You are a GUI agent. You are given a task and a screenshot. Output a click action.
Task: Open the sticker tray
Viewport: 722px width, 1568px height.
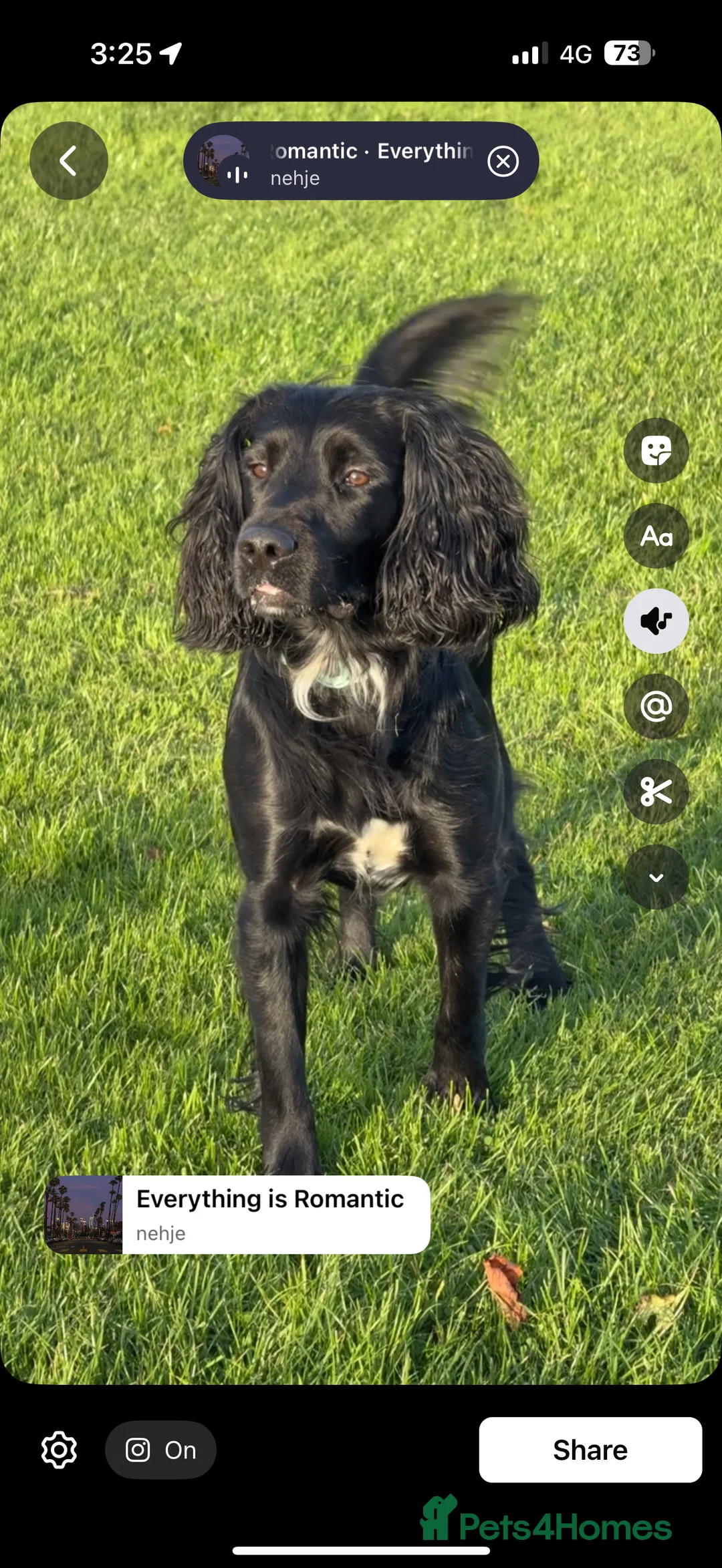point(656,450)
